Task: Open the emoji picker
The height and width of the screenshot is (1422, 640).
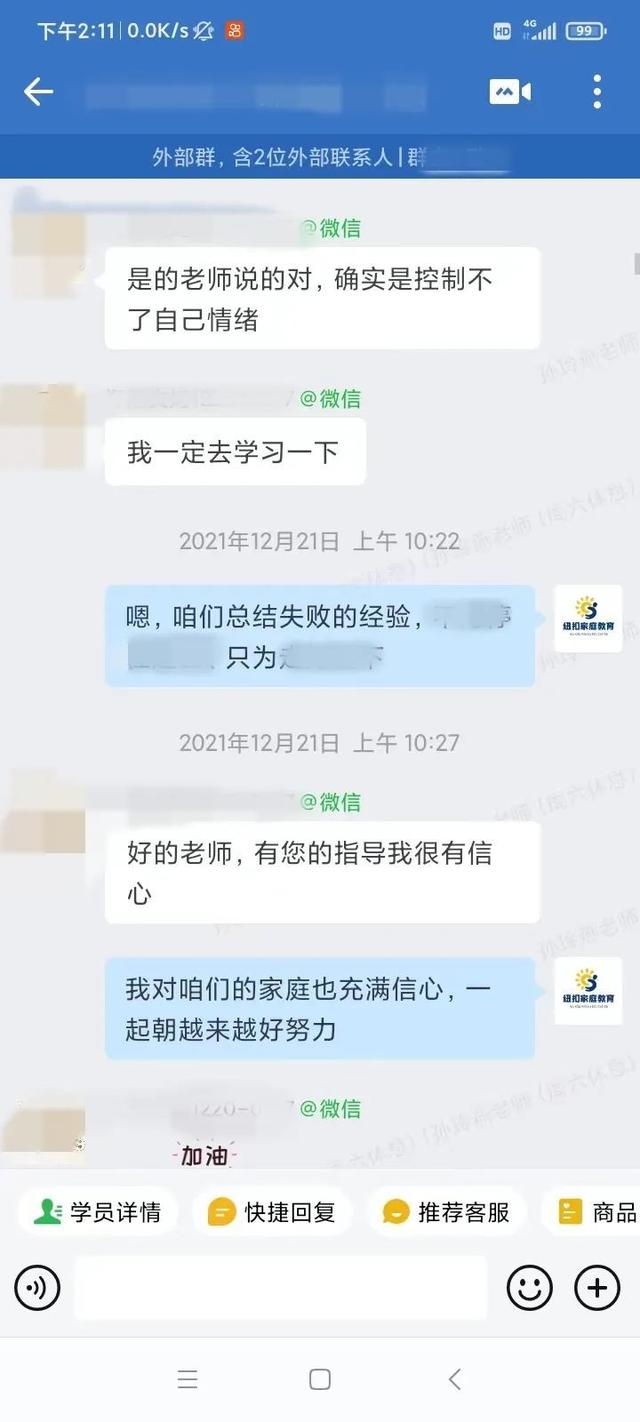Action: click(x=529, y=1288)
